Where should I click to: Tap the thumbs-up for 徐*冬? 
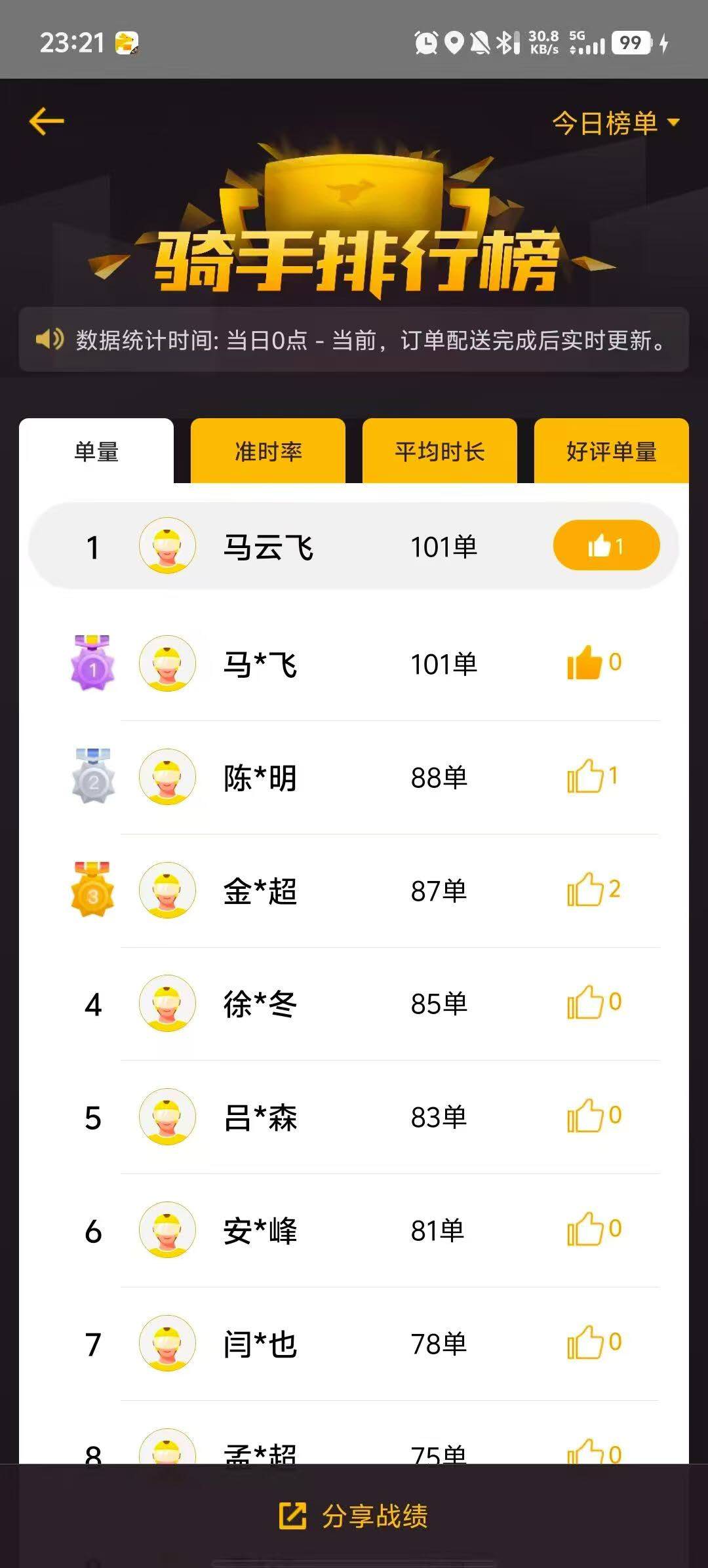point(585,1003)
